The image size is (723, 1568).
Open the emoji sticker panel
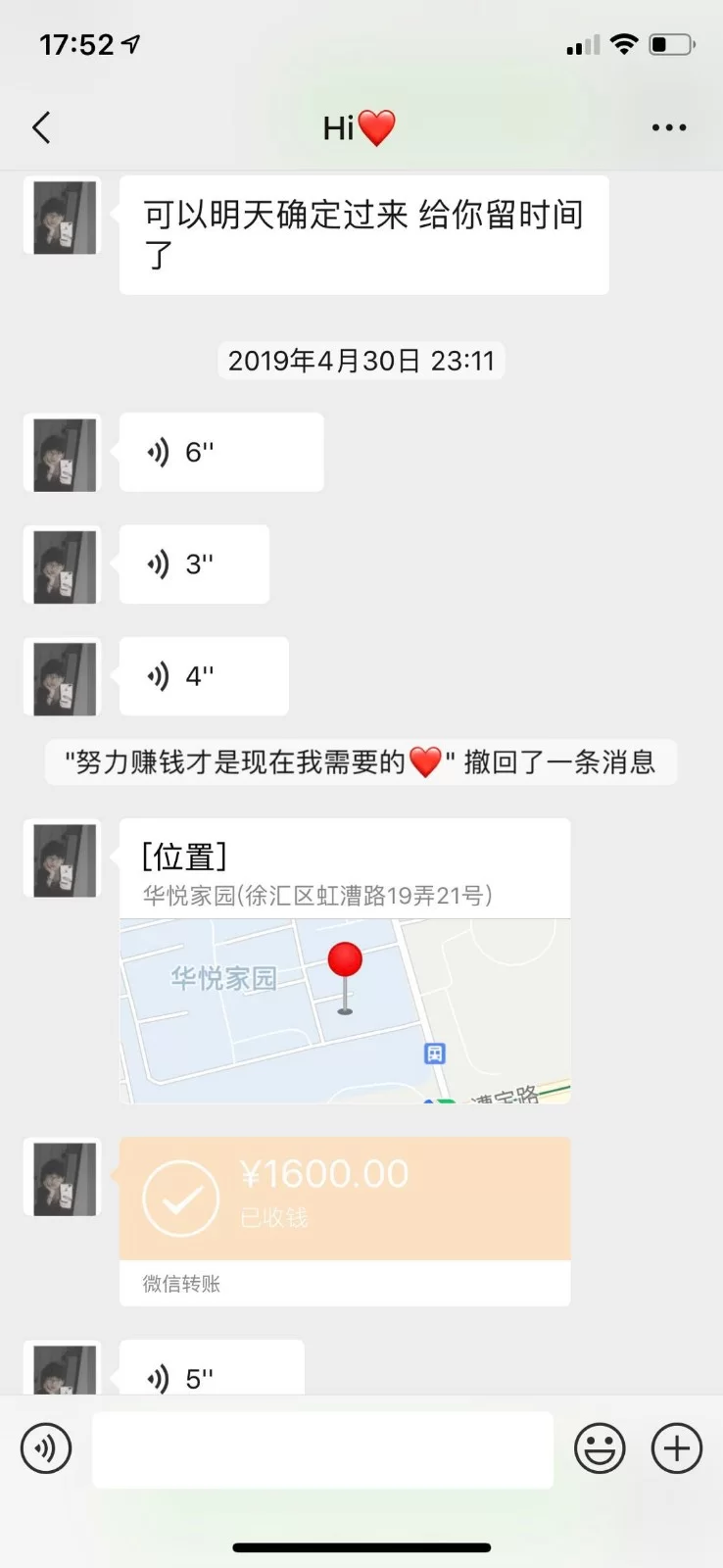[600, 1448]
